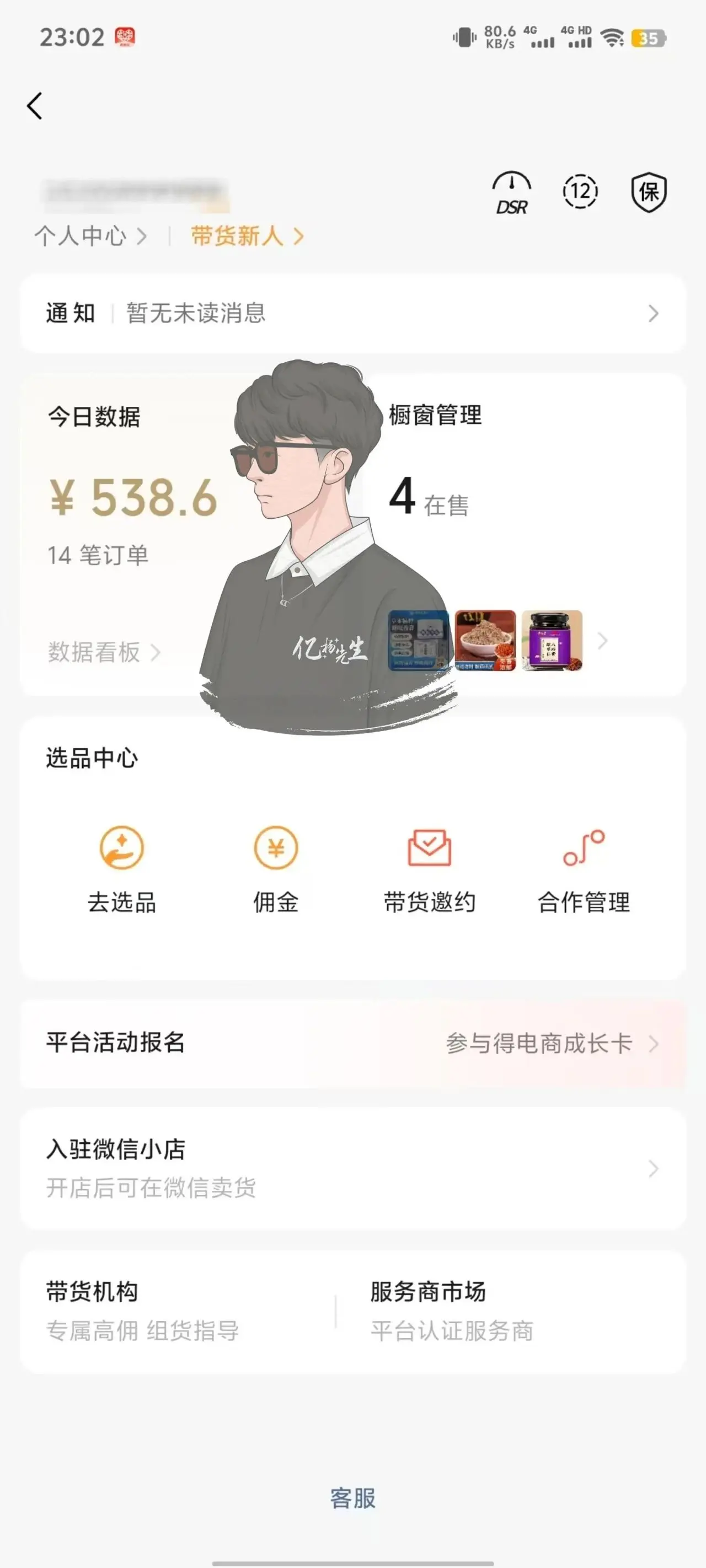This screenshot has width=706, height=1568.
Task: Tap the back arrow at top left
Action: pyautogui.click(x=35, y=105)
